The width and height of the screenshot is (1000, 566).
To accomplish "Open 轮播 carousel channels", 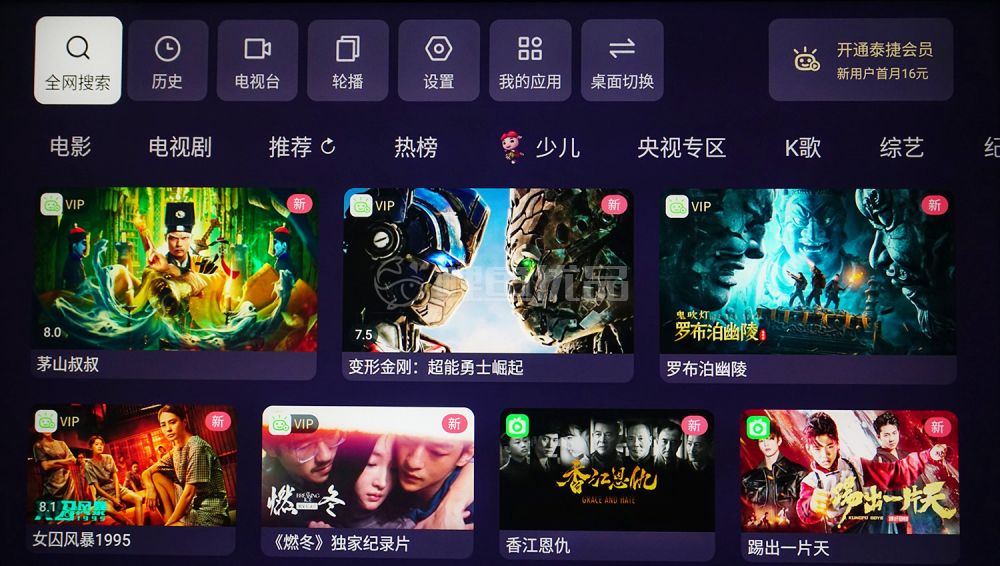I will click(348, 60).
